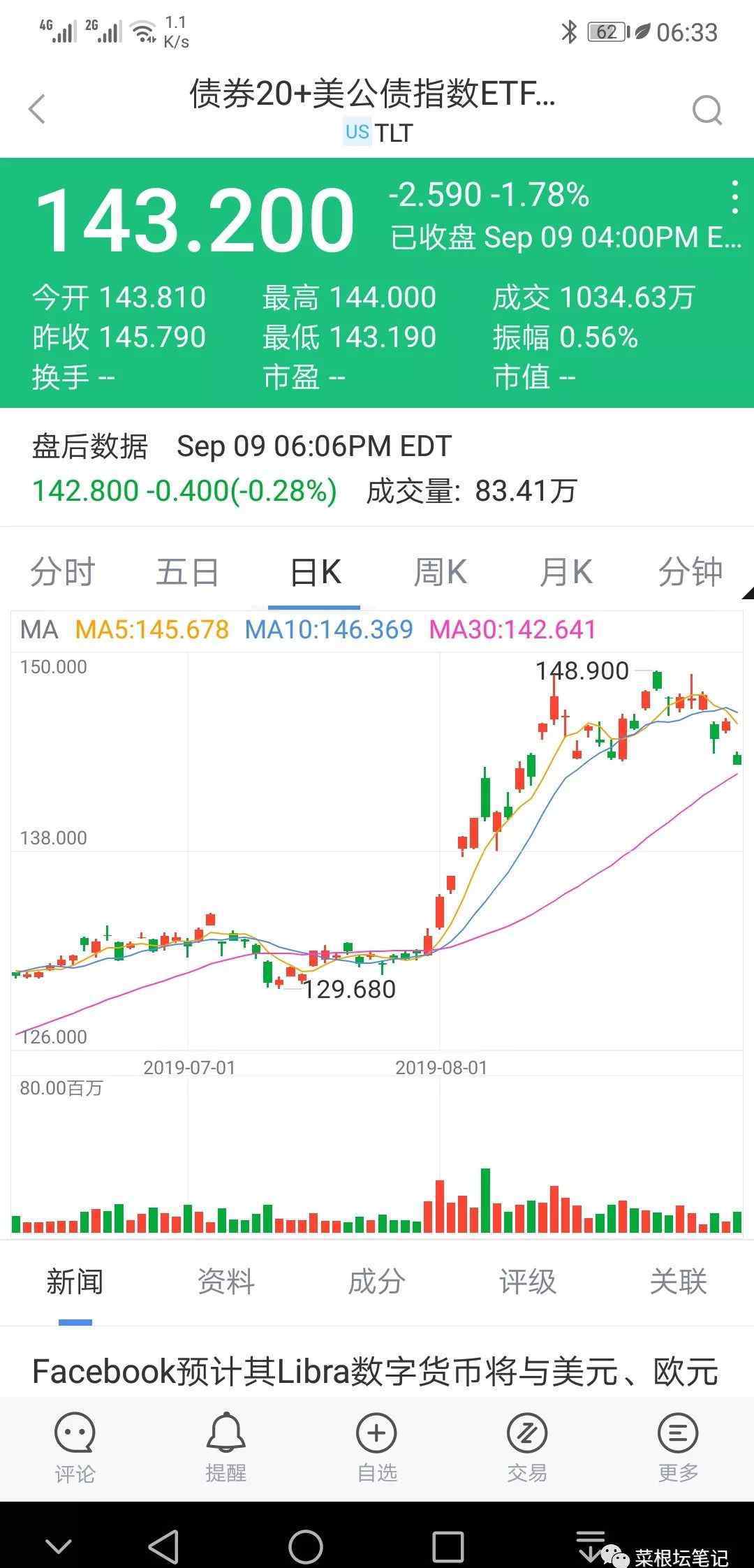The width and height of the screenshot is (754, 1568).
Task: Select the 日K chart tab
Action: 314,572
